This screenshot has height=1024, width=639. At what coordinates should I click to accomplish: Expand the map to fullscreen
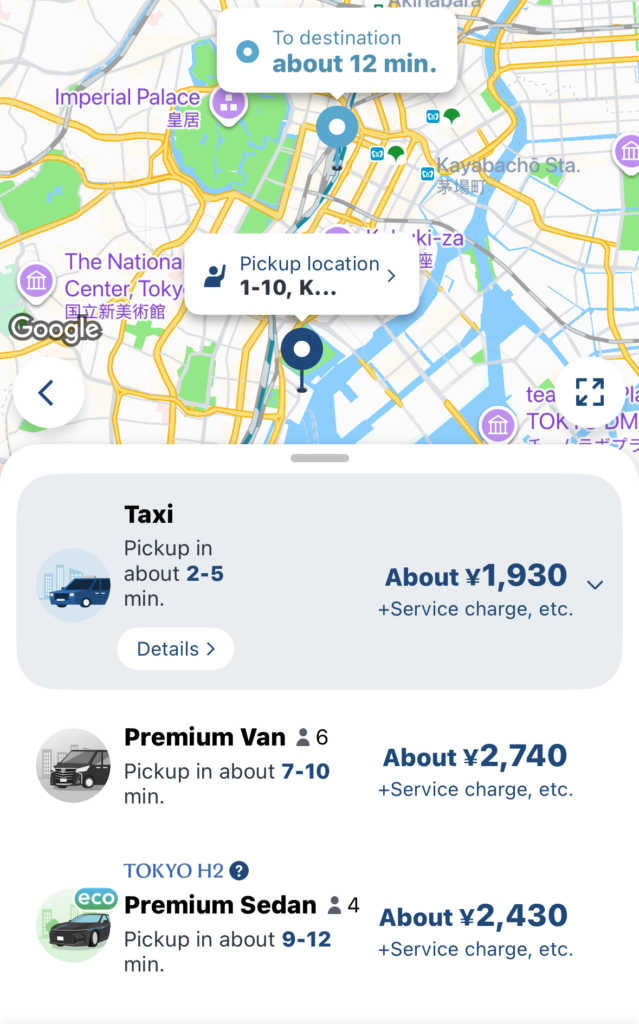coord(589,392)
